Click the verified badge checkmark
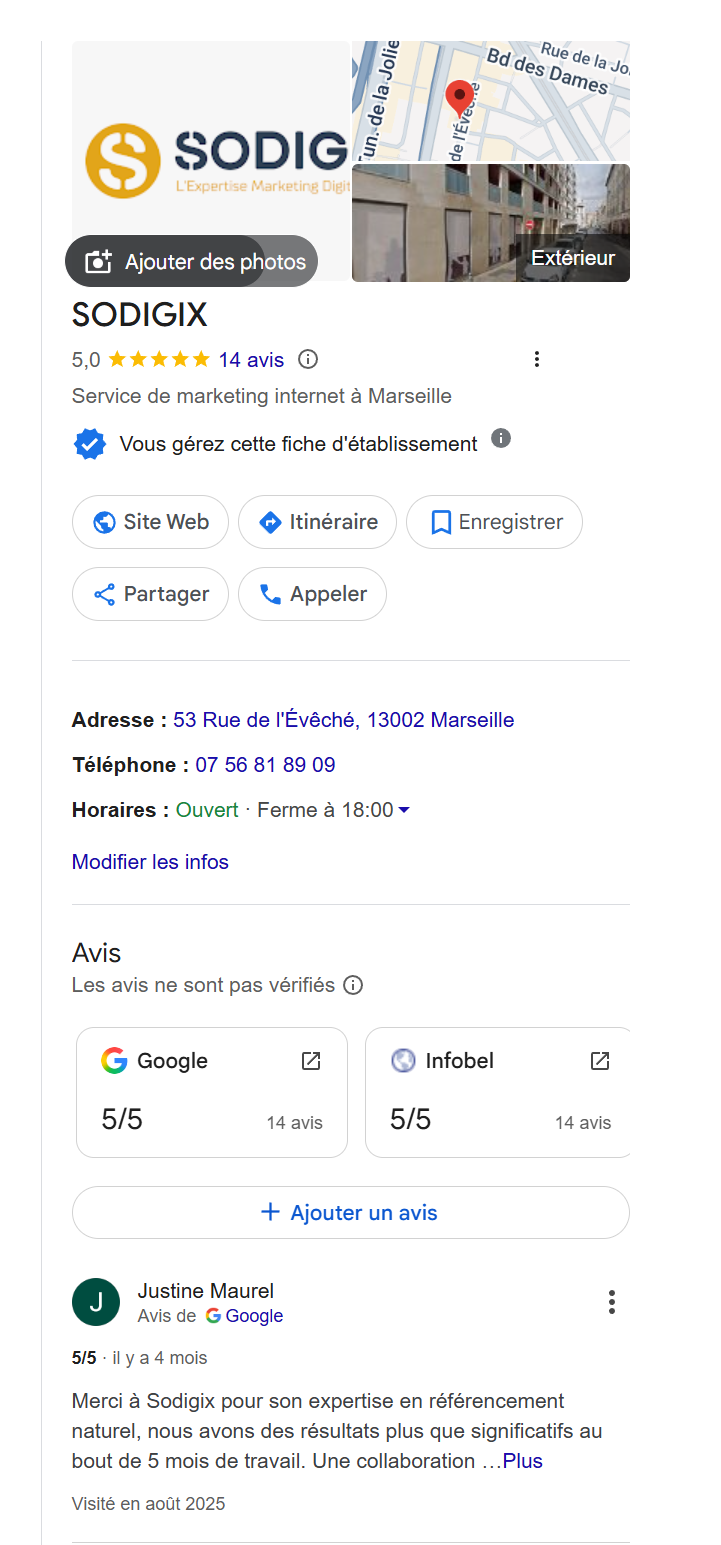Image resolution: width=721 pixels, height=1545 pixels. tap(89, 442)
